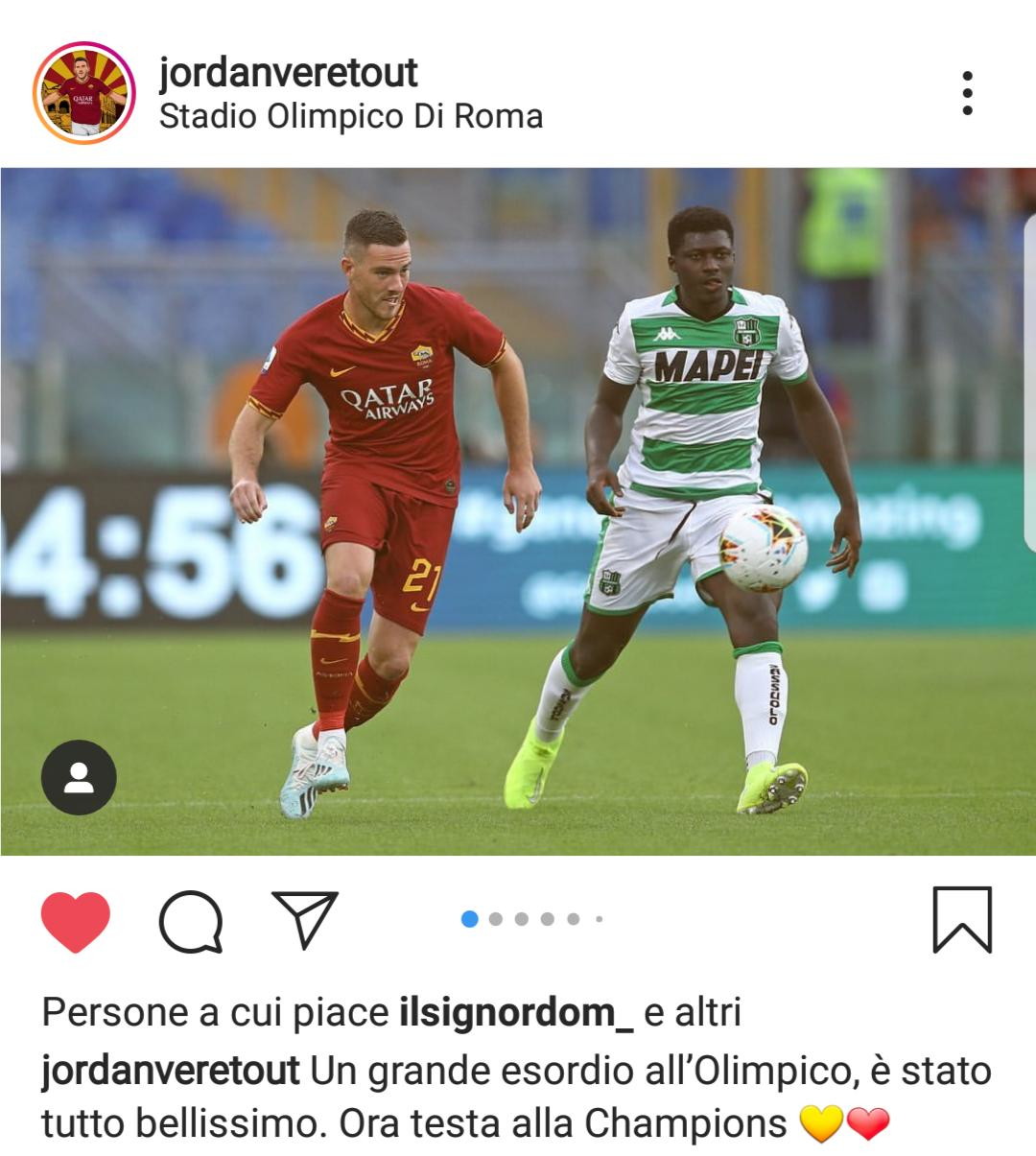The height and width of the screenshot is (1156, 1036).
Task: Open jordanveretout username in the caption
Action: 170,1071
